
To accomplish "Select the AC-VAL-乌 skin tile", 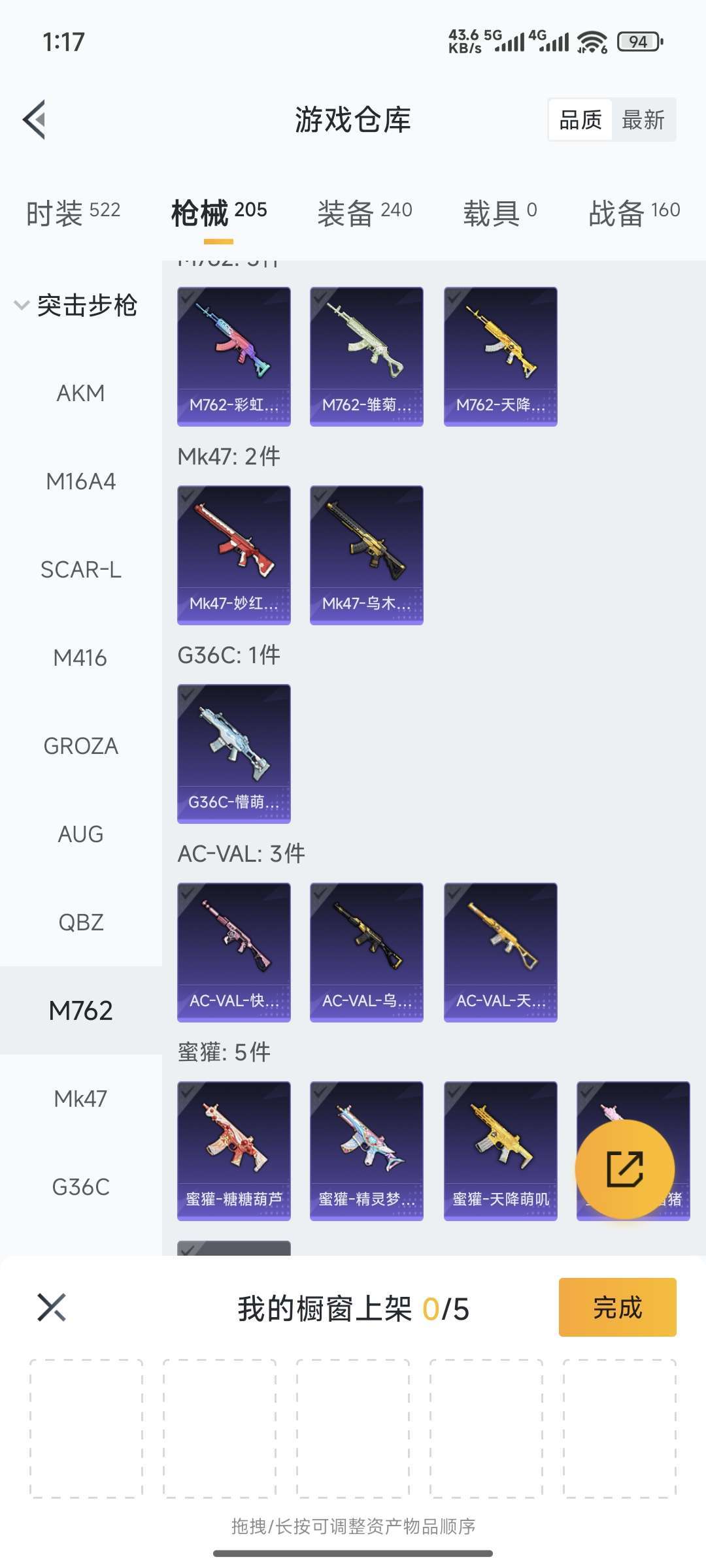I will (x=367, y=953).
